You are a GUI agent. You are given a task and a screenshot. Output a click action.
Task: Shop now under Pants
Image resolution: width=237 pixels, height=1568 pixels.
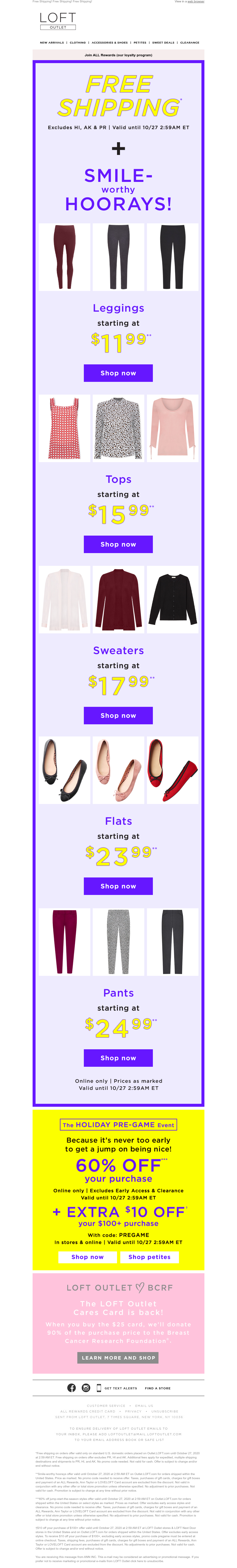click(118, 1057)
